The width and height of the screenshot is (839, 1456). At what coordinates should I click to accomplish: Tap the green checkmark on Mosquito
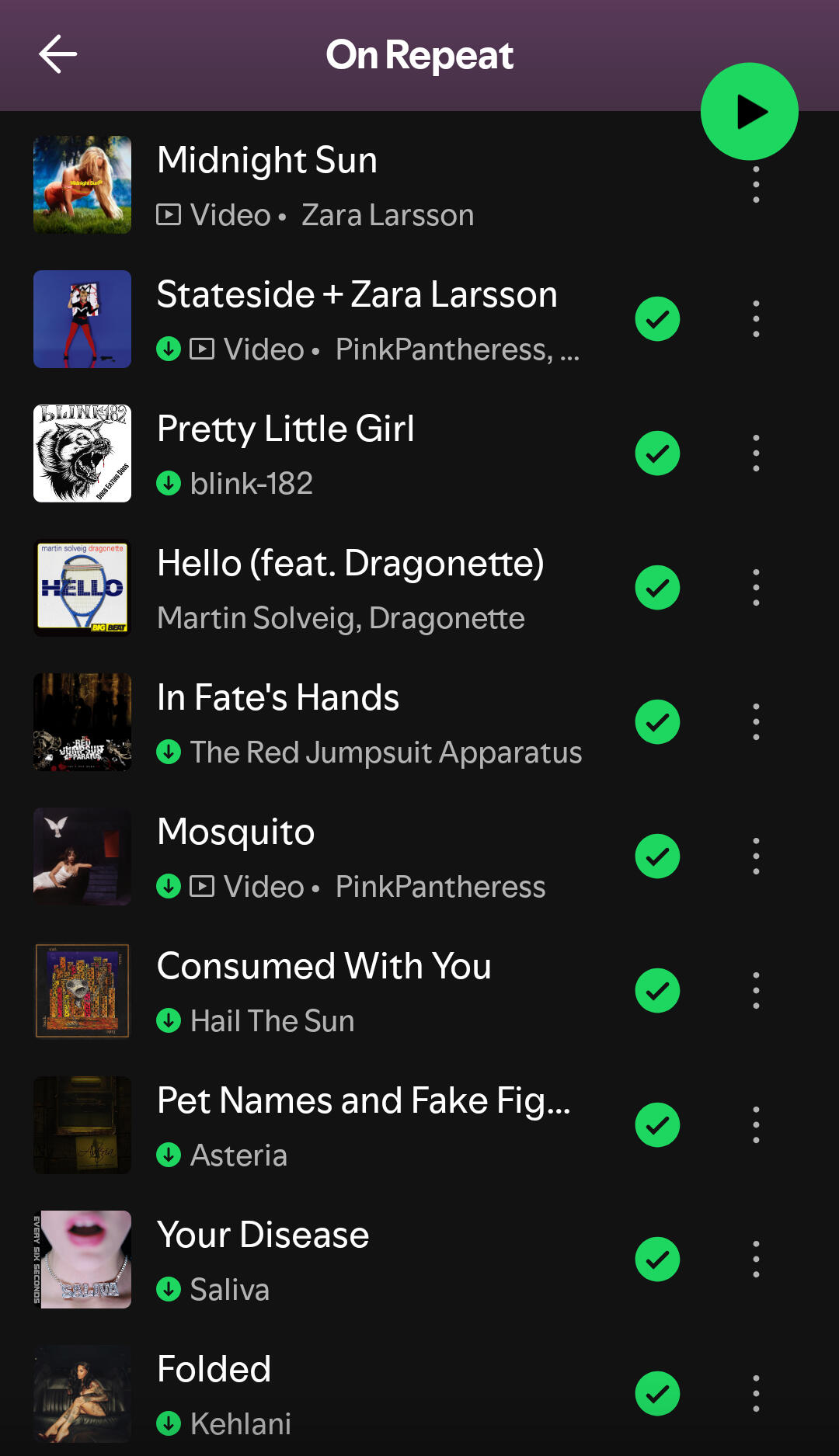click(x=657, y=857)
